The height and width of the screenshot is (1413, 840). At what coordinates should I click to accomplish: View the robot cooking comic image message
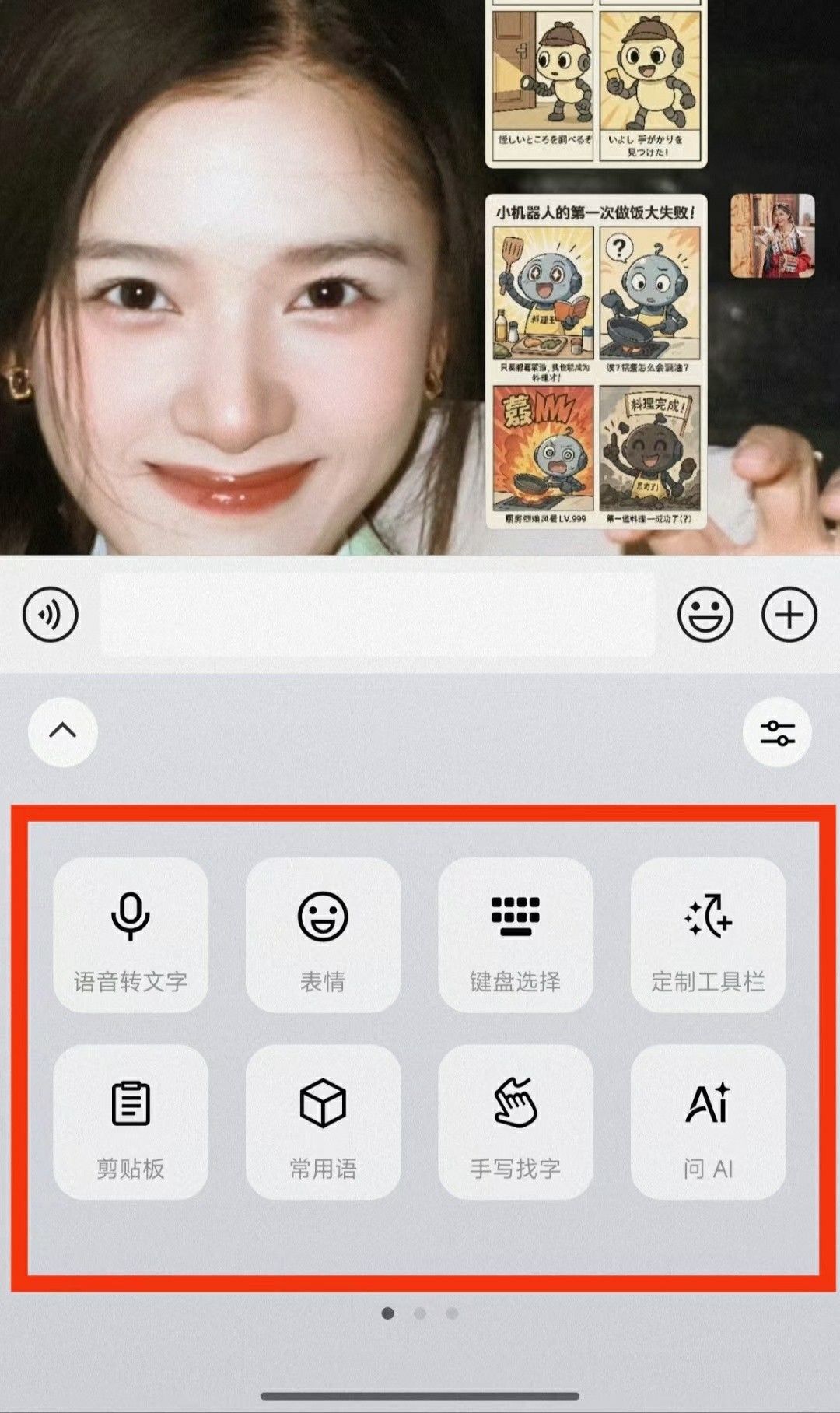pos(597,362)
